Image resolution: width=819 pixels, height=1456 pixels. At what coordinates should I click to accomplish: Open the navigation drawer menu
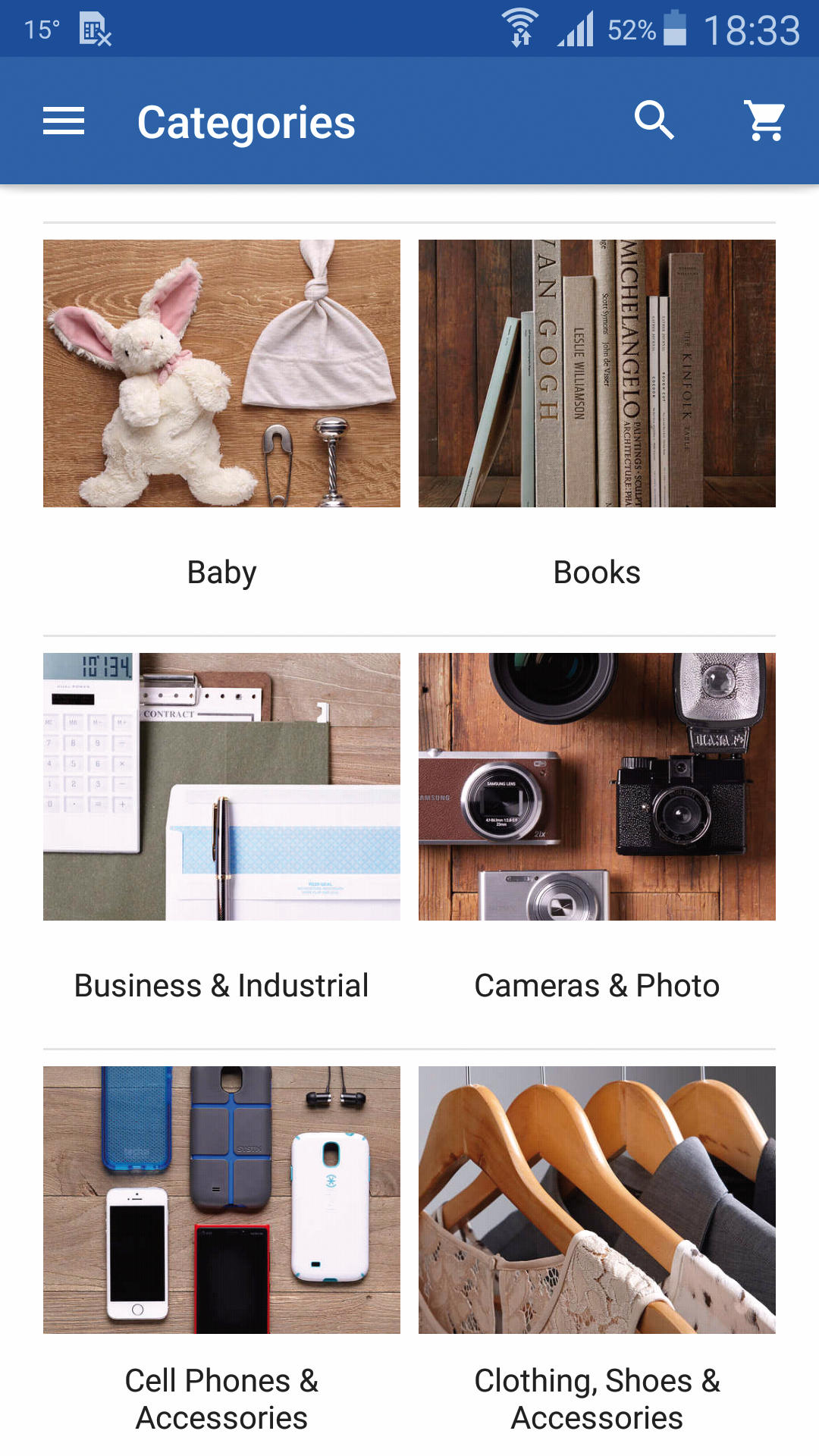pos(64,121)
